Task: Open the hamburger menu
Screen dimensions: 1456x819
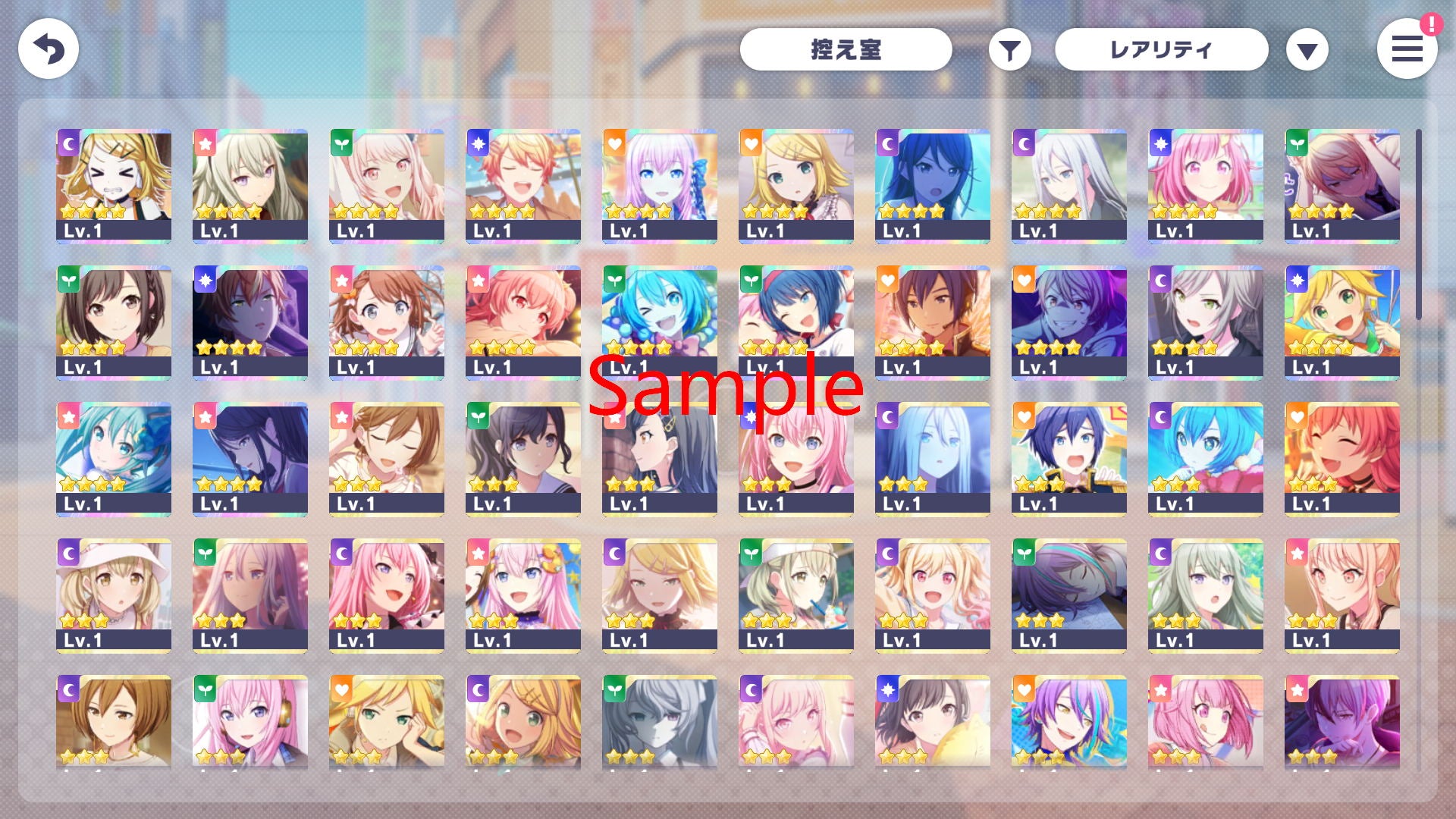Action: [x=1407, y=49]
